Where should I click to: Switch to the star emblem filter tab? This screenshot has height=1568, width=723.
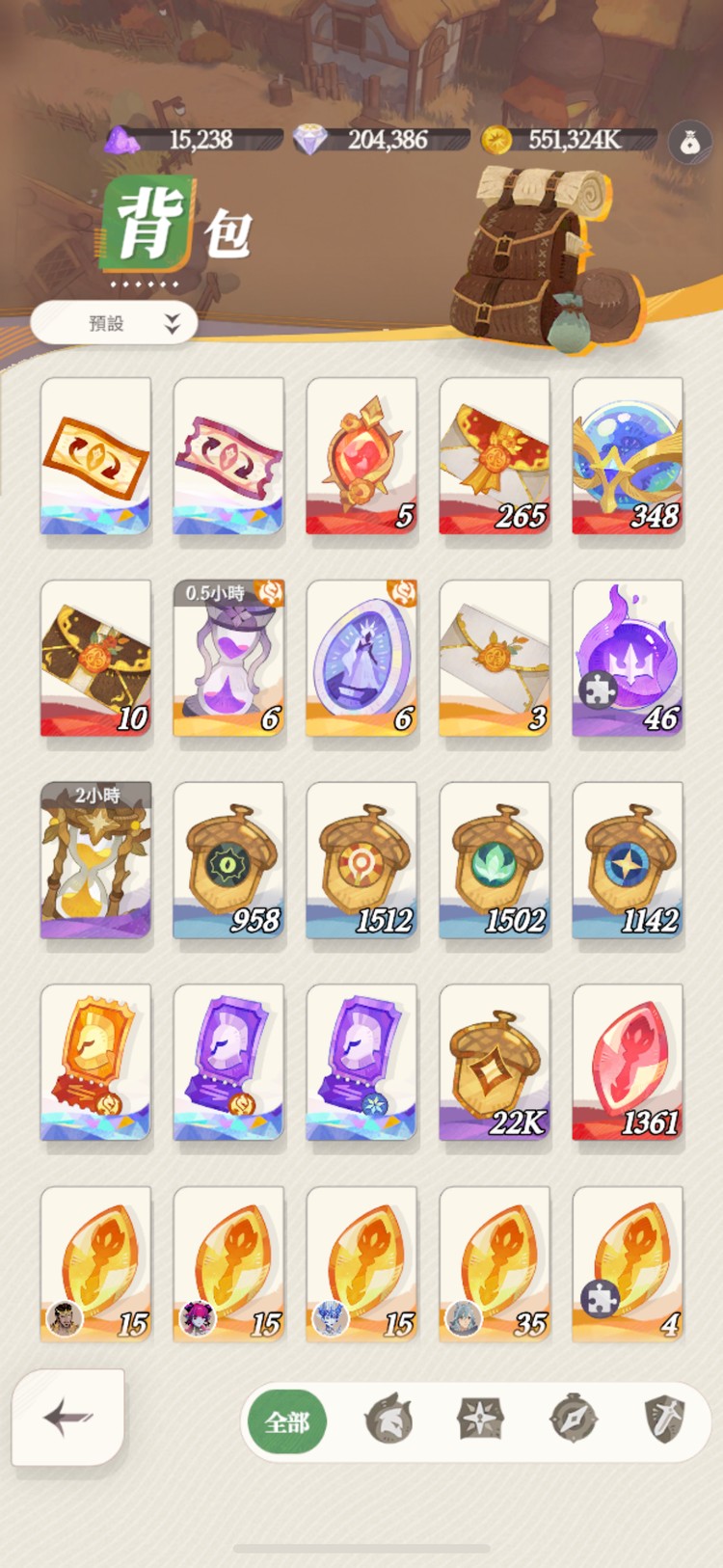pyautogui.click(x=480, y=1419)
